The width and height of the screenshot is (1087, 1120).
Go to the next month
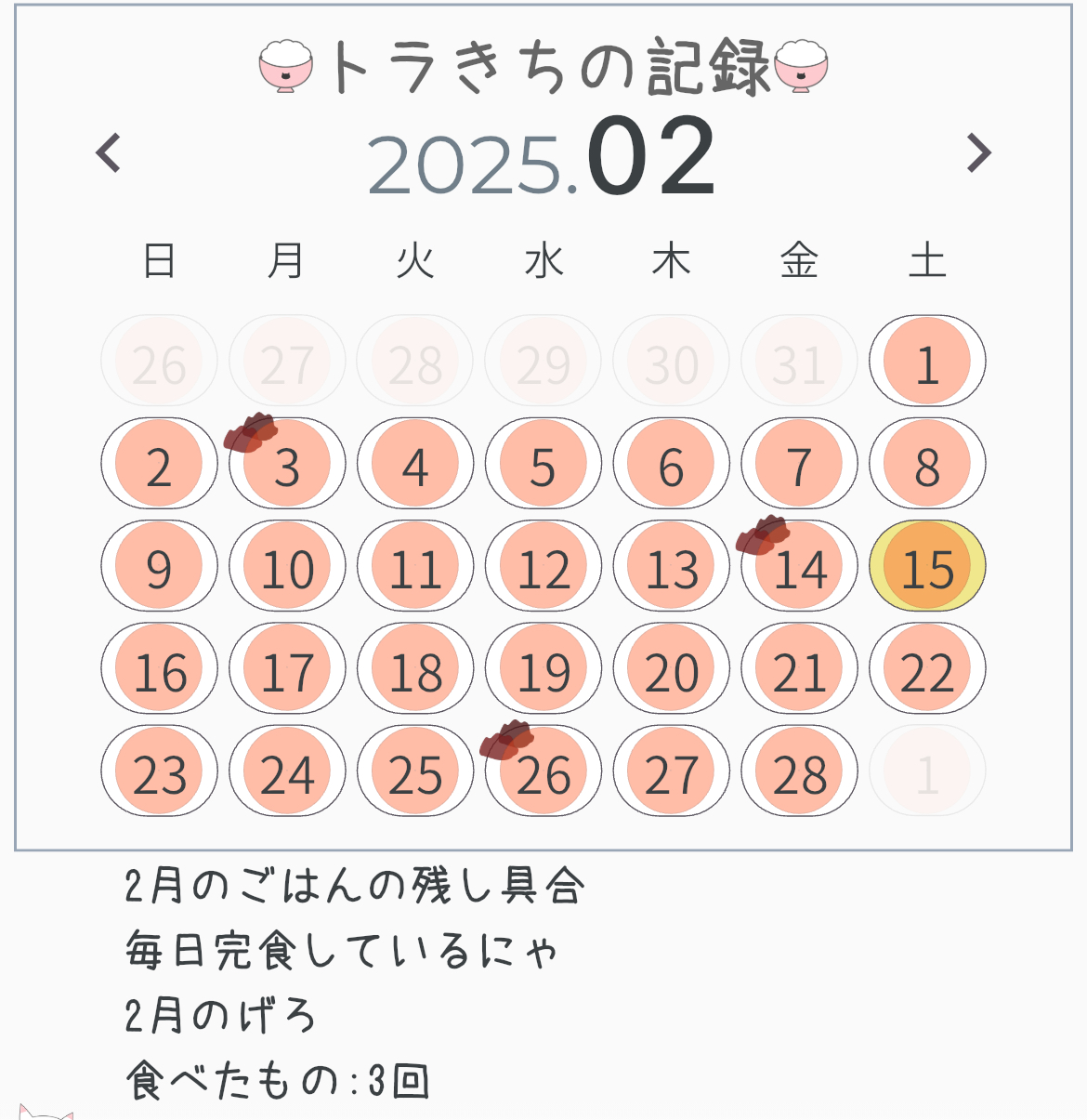[x=978, y=153]
